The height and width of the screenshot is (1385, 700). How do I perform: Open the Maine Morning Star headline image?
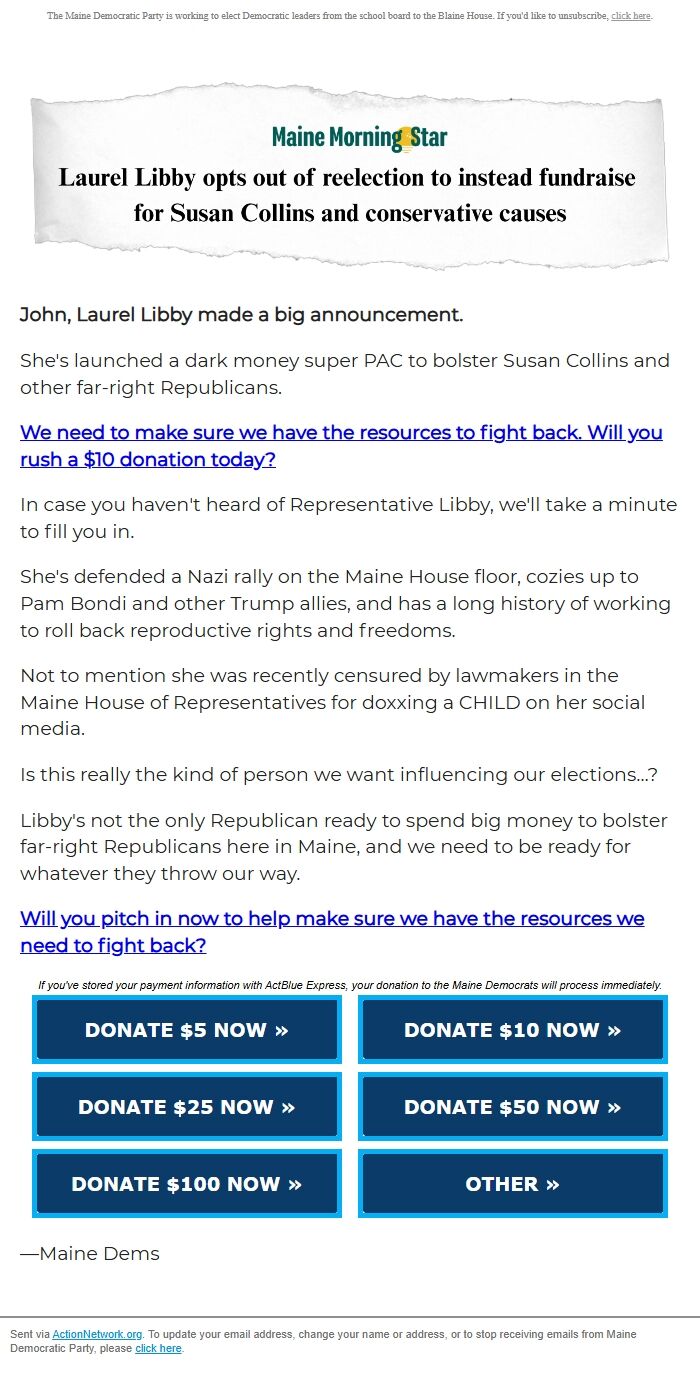click(348, 178)
